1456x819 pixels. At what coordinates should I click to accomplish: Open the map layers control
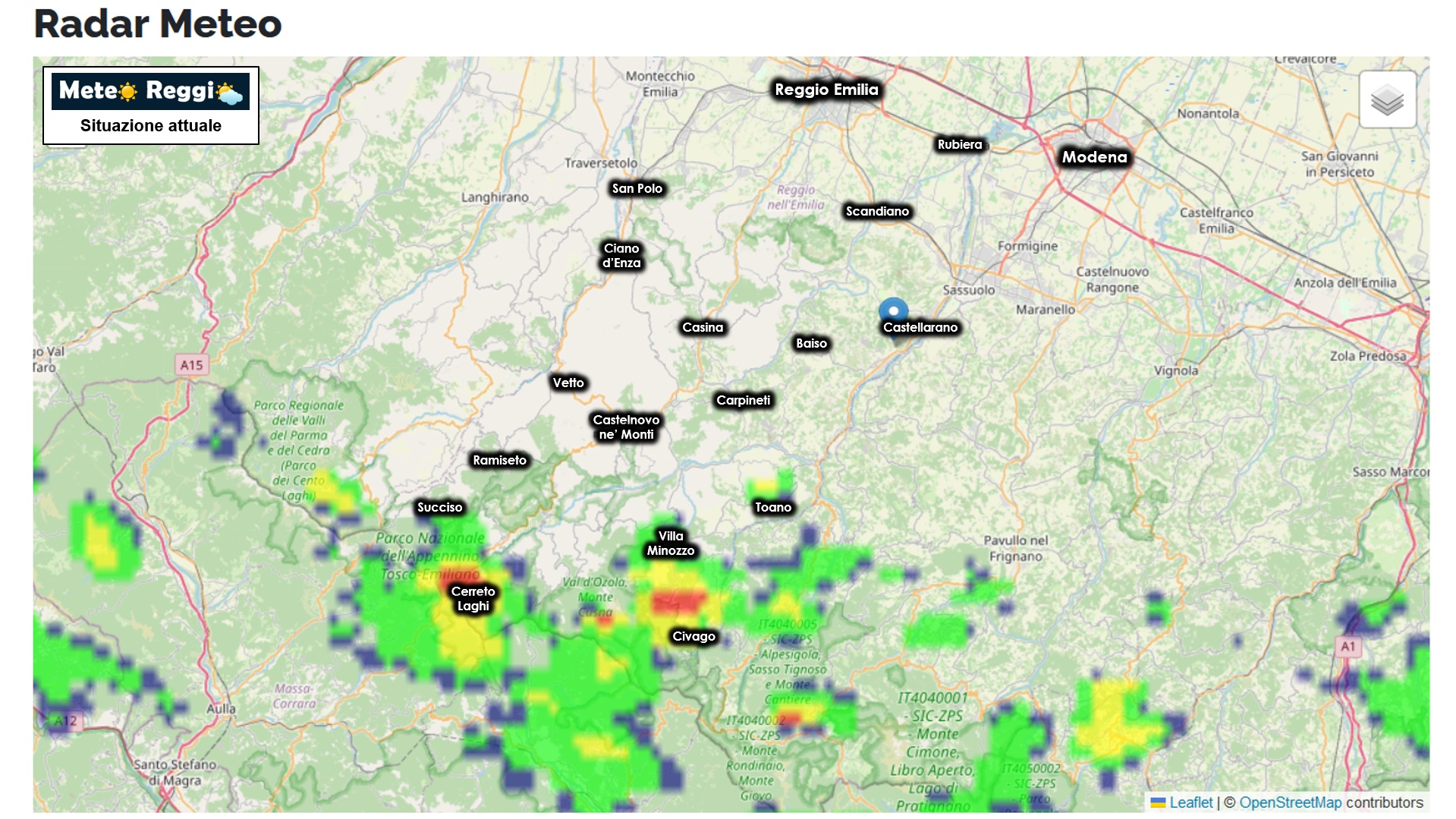pyautogui.click(x=1387, y=99)
